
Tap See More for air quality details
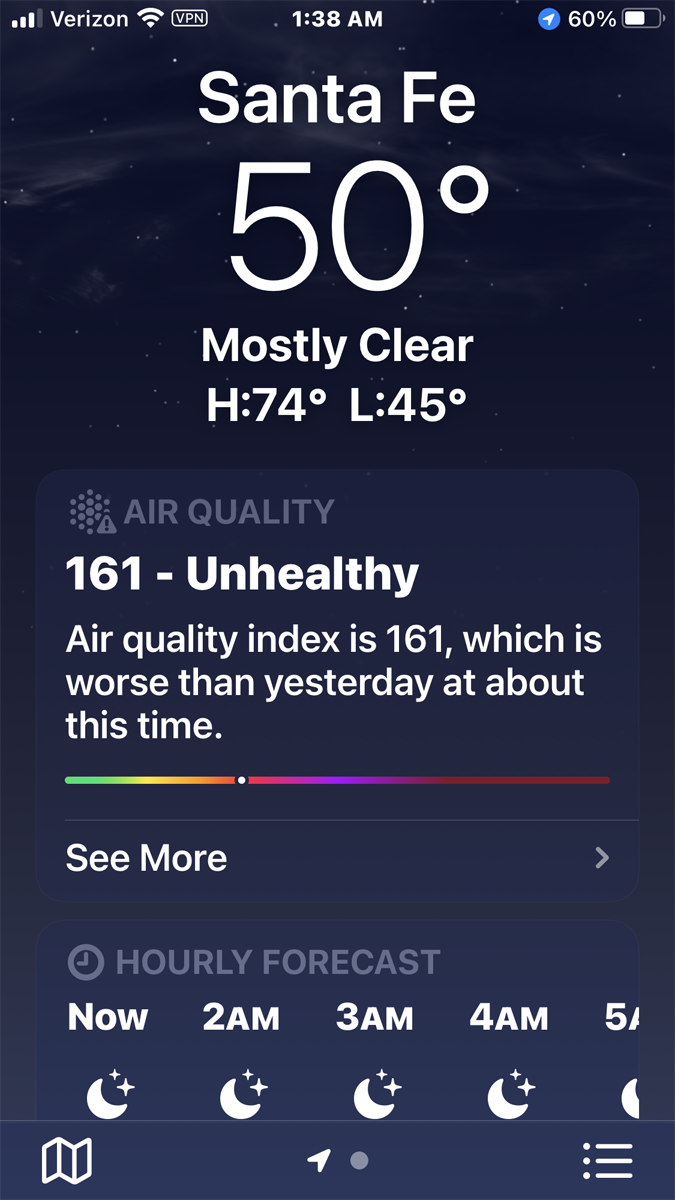tap(337, 858)
